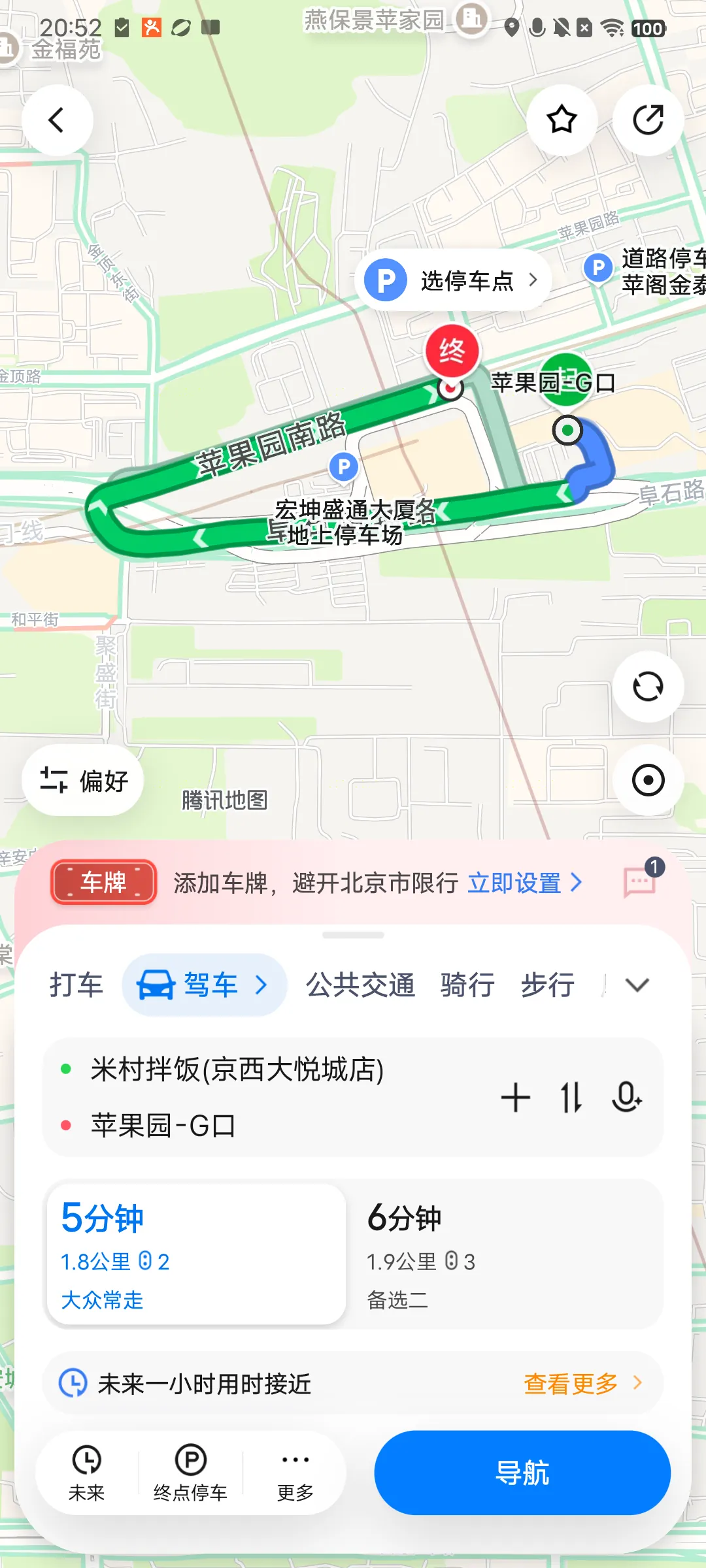Expand more travel modes with the chevron
This screenshot has height=1568, width=706.
637,985
